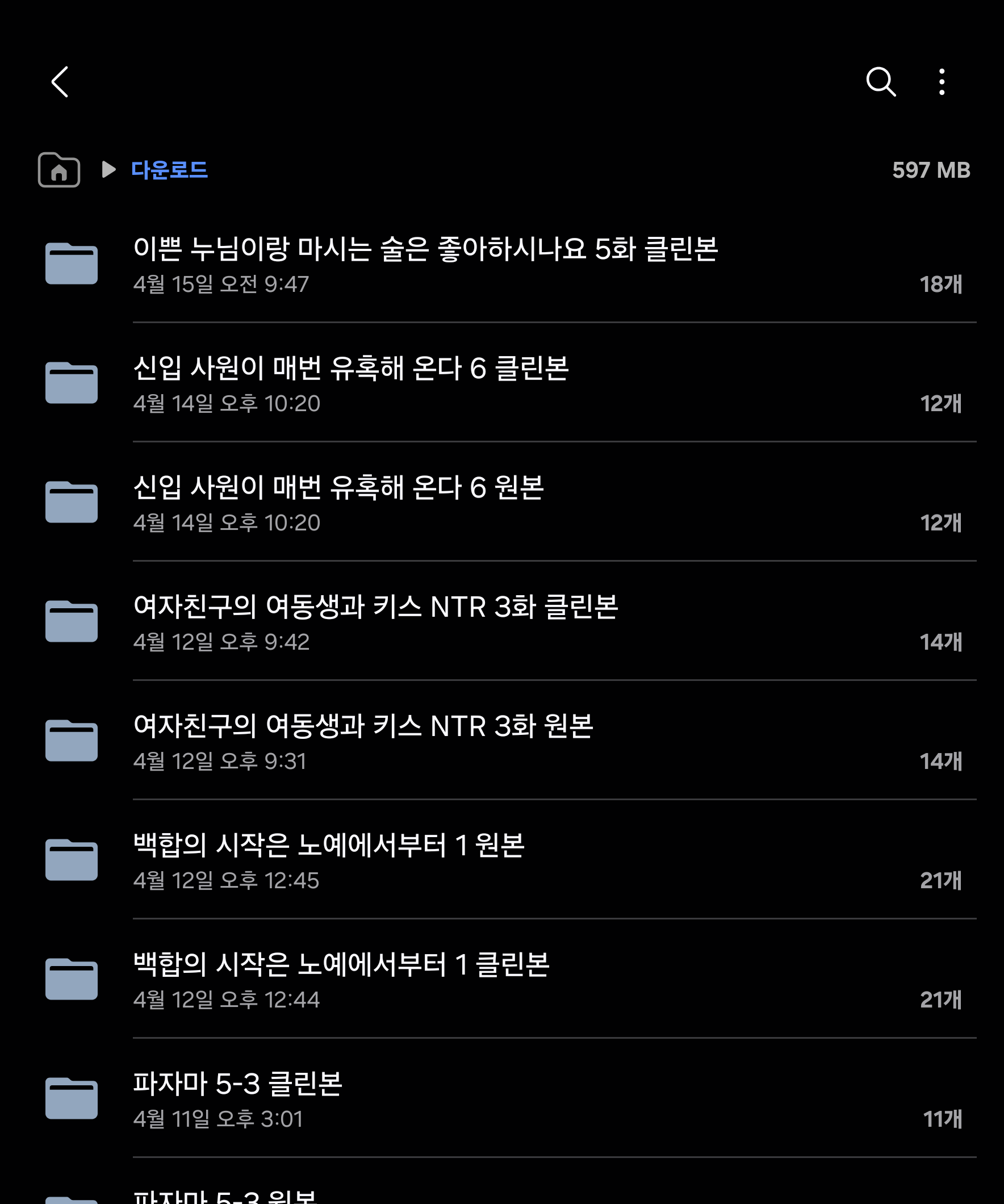Viewport: 1004px width, 1204px height.
Task: Select the 다운로드 breadcrumb
Action: coord(169,170)
